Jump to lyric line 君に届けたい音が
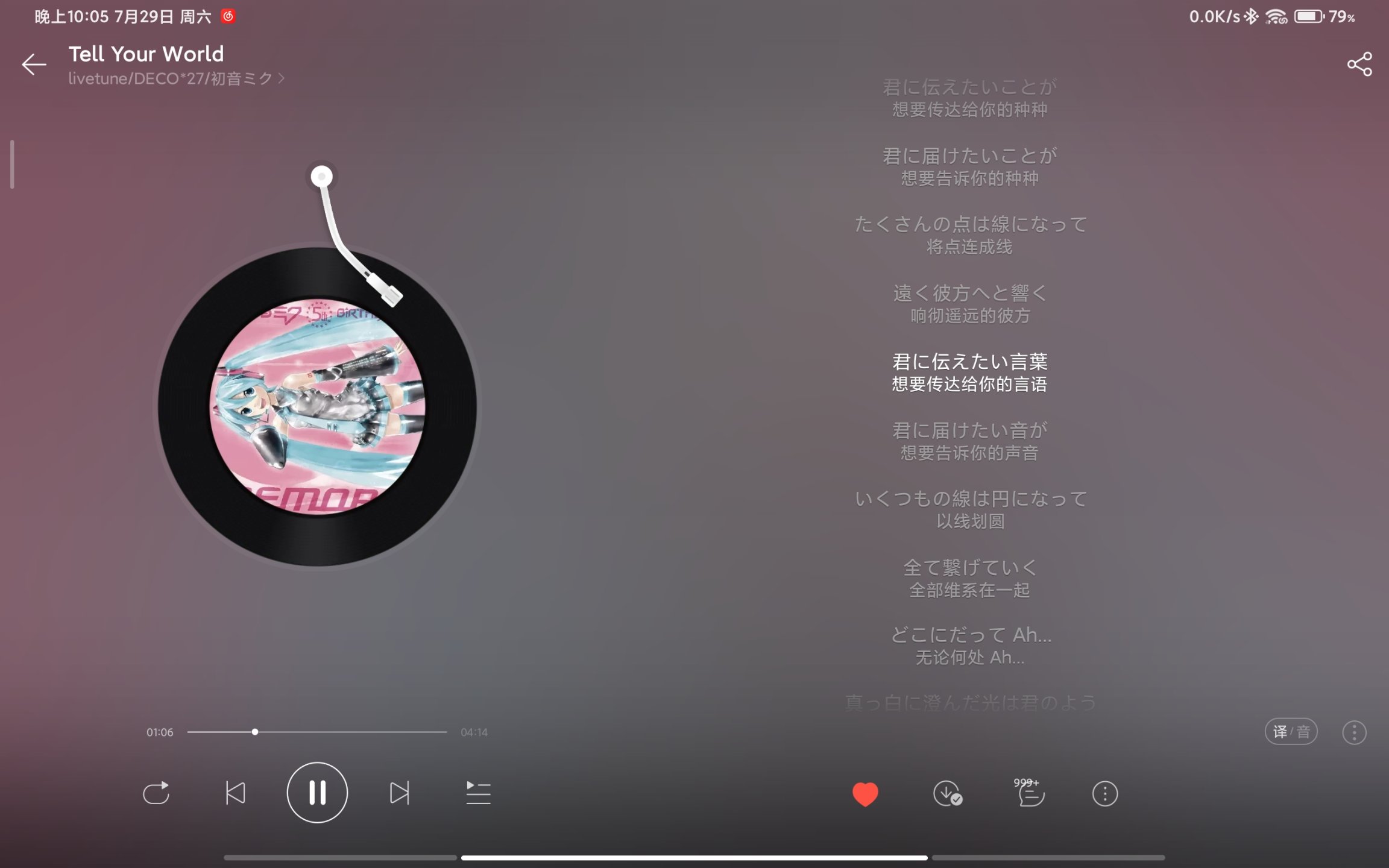Viewport: 1389px width, 868px height. coord(969,430)
